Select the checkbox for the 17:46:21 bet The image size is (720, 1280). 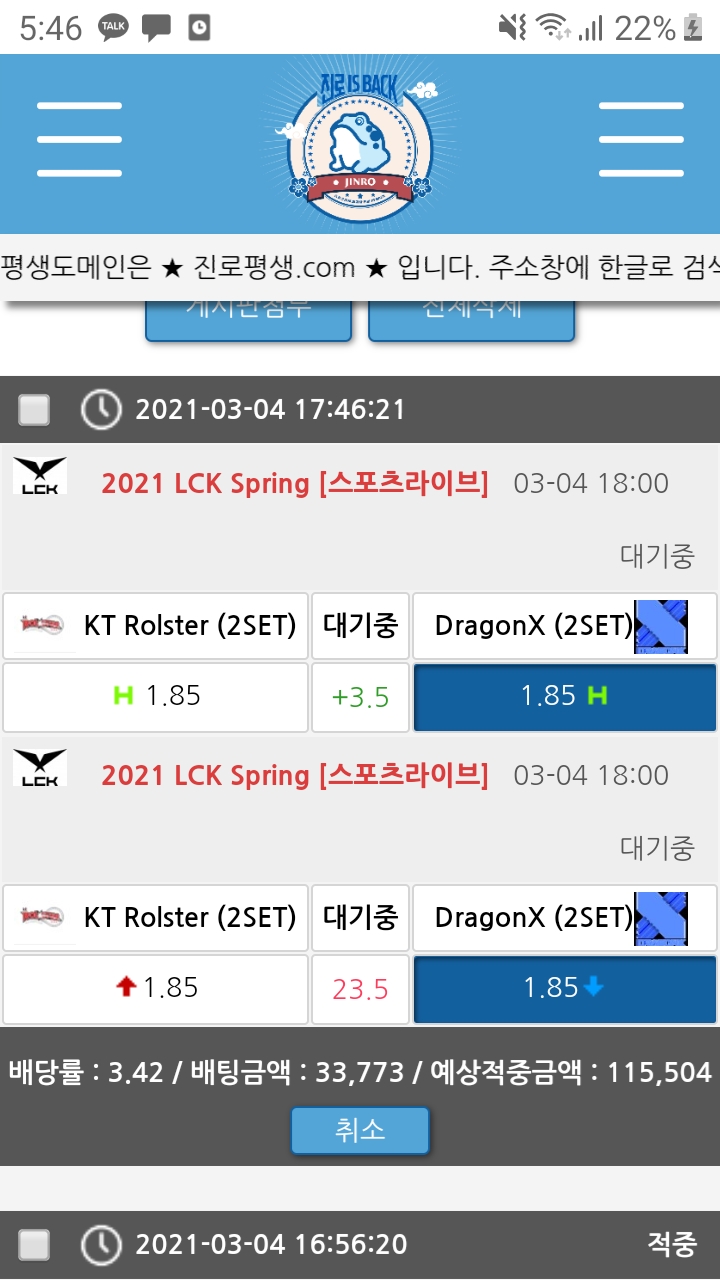point(35,410)
